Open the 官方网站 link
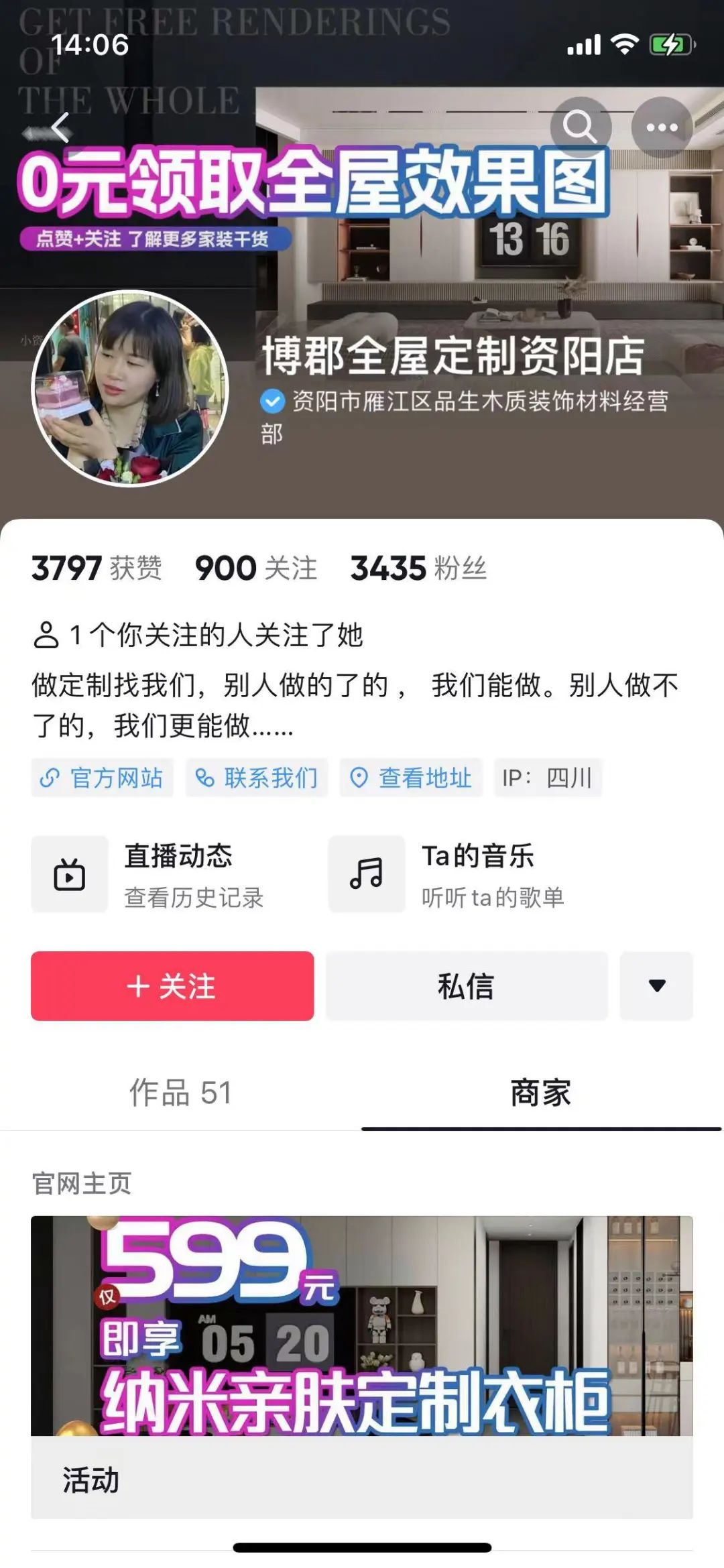Viewport: 724px width, 1568px height. click(102, 778)
